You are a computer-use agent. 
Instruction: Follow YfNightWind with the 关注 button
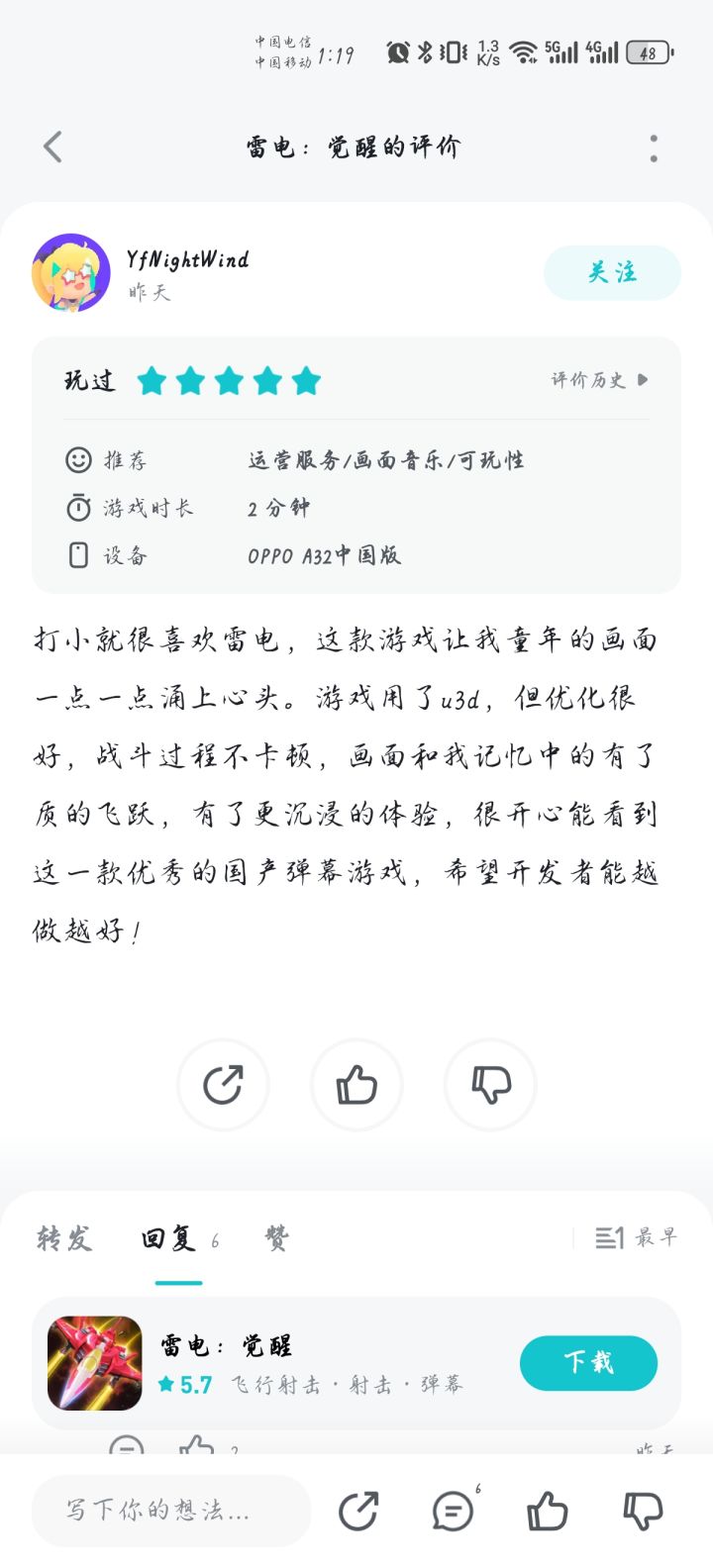[612, 272]
